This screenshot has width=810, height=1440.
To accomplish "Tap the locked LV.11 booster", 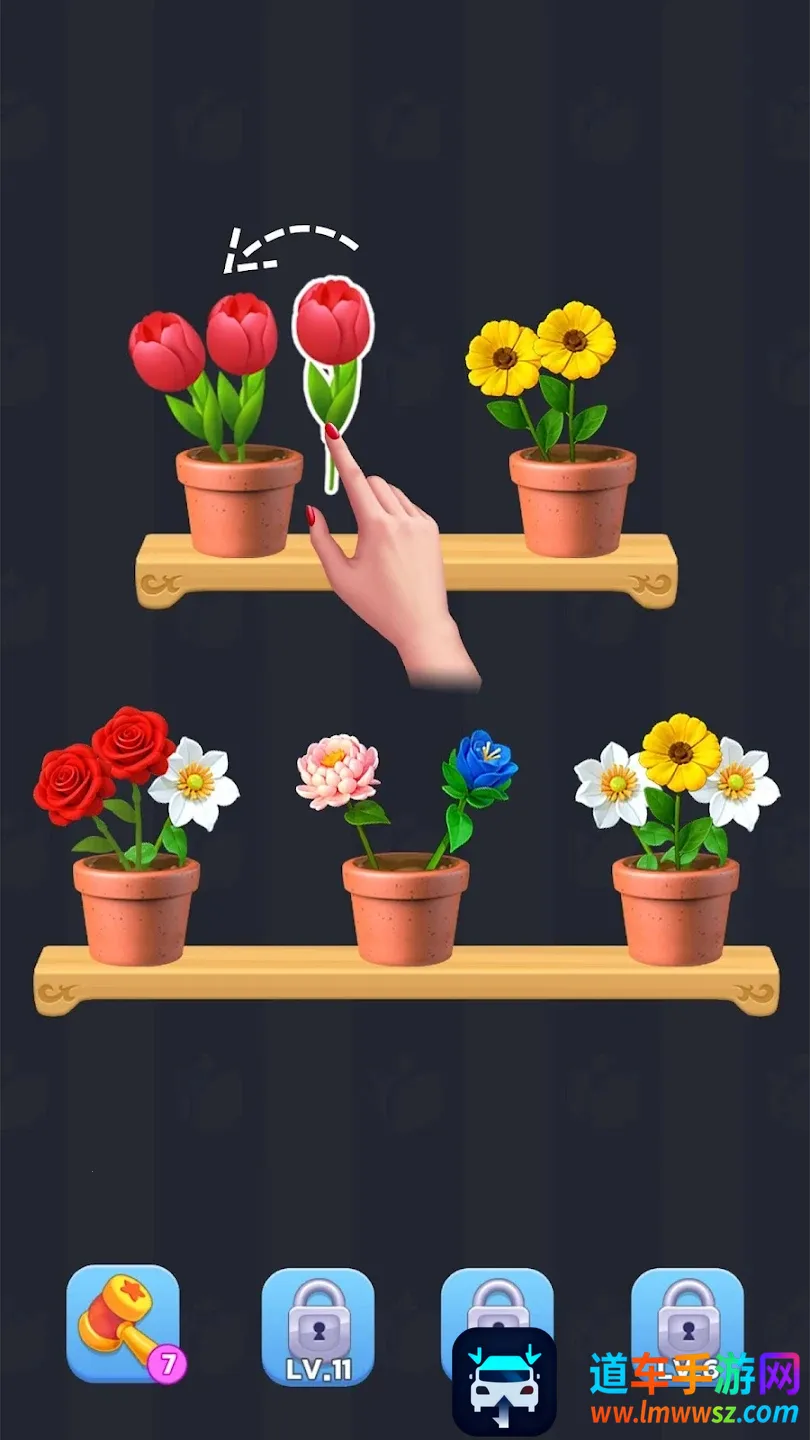I will tap(318, 1326).
